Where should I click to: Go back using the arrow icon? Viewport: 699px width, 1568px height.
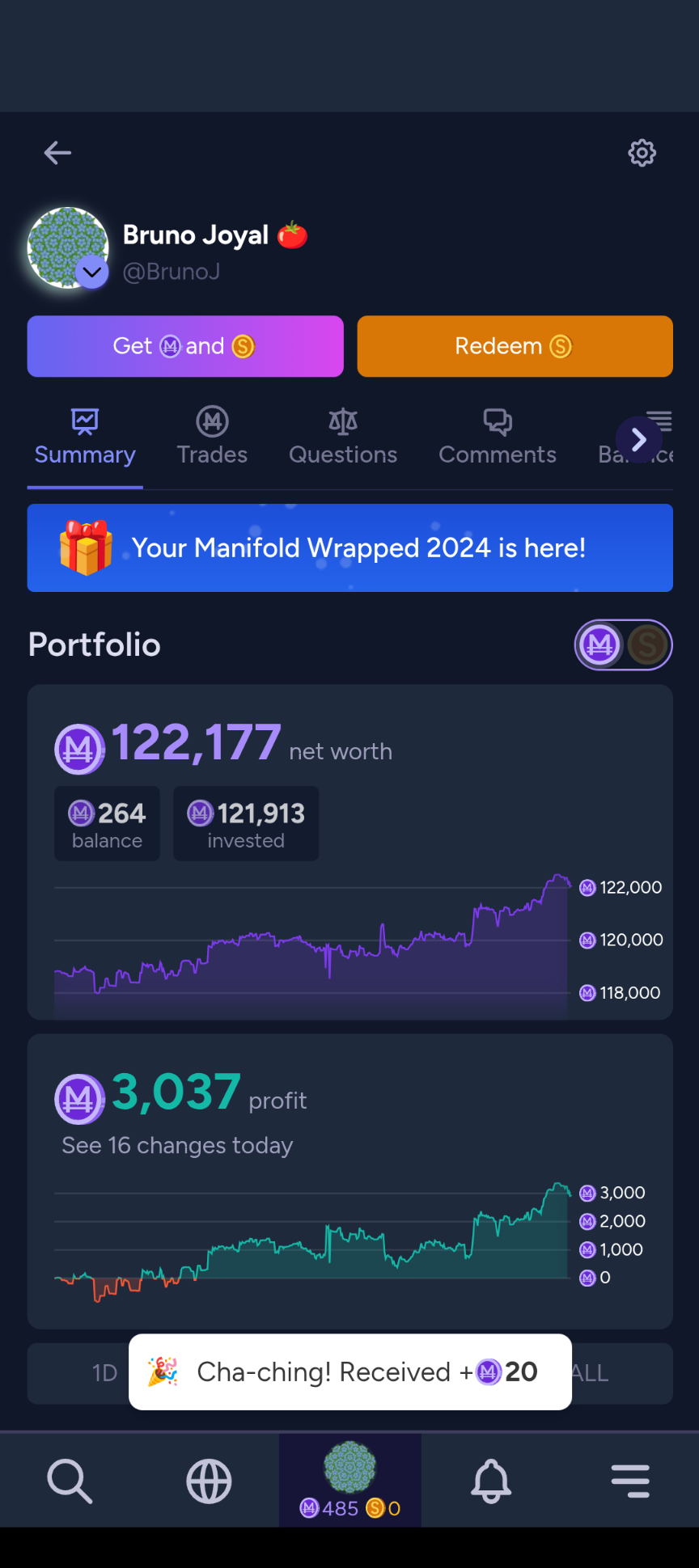point(57,153)
